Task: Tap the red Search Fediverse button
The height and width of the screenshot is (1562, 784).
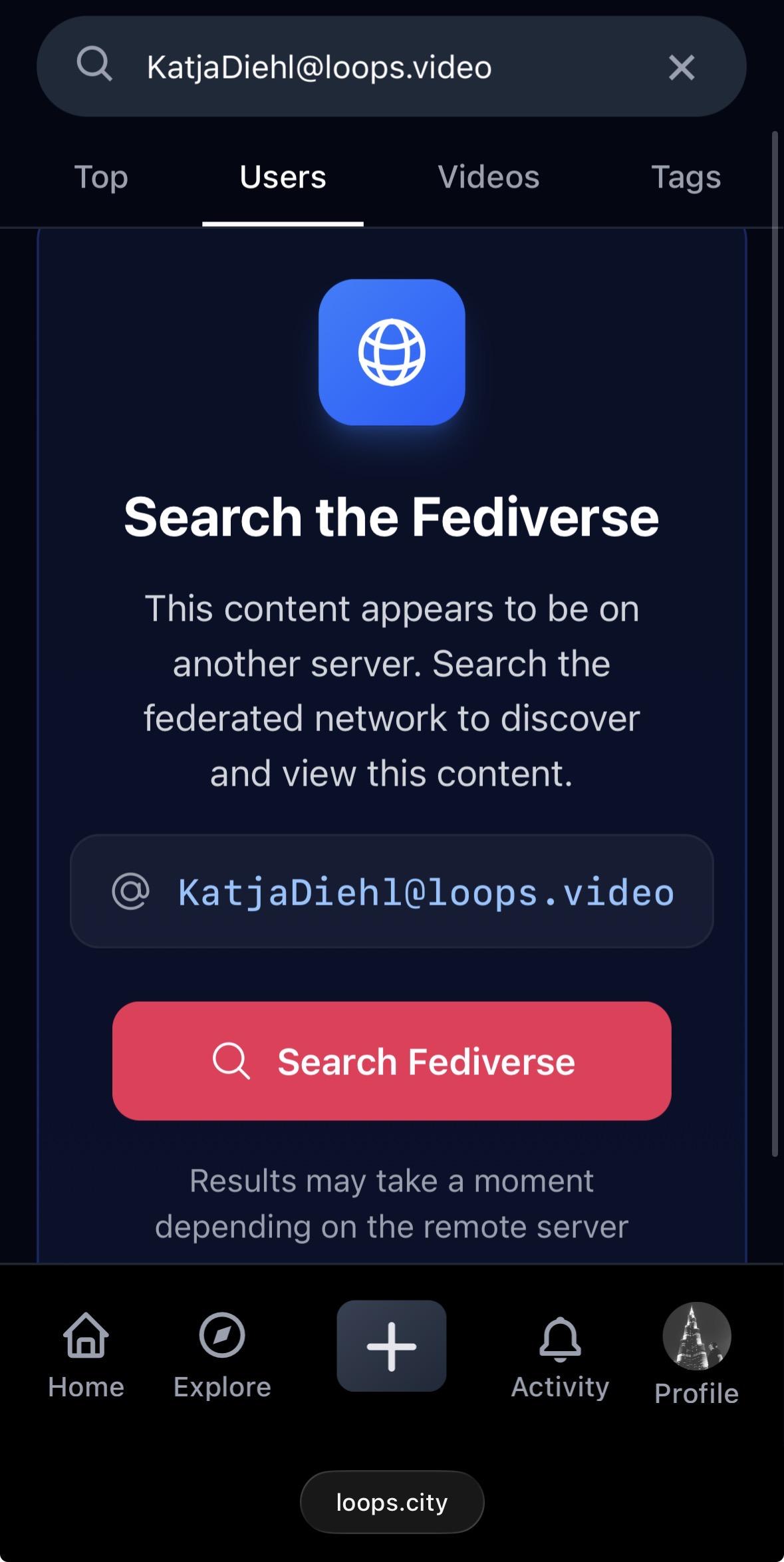Action: [392, 1061]
